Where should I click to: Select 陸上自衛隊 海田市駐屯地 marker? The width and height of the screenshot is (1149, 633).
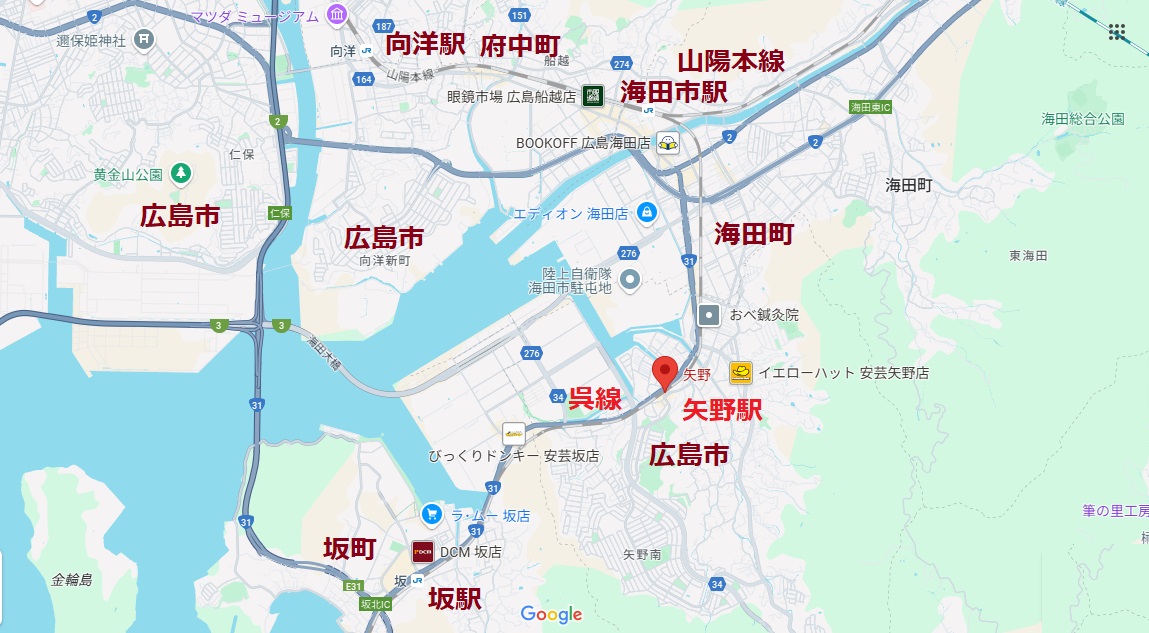coord(629,280)
